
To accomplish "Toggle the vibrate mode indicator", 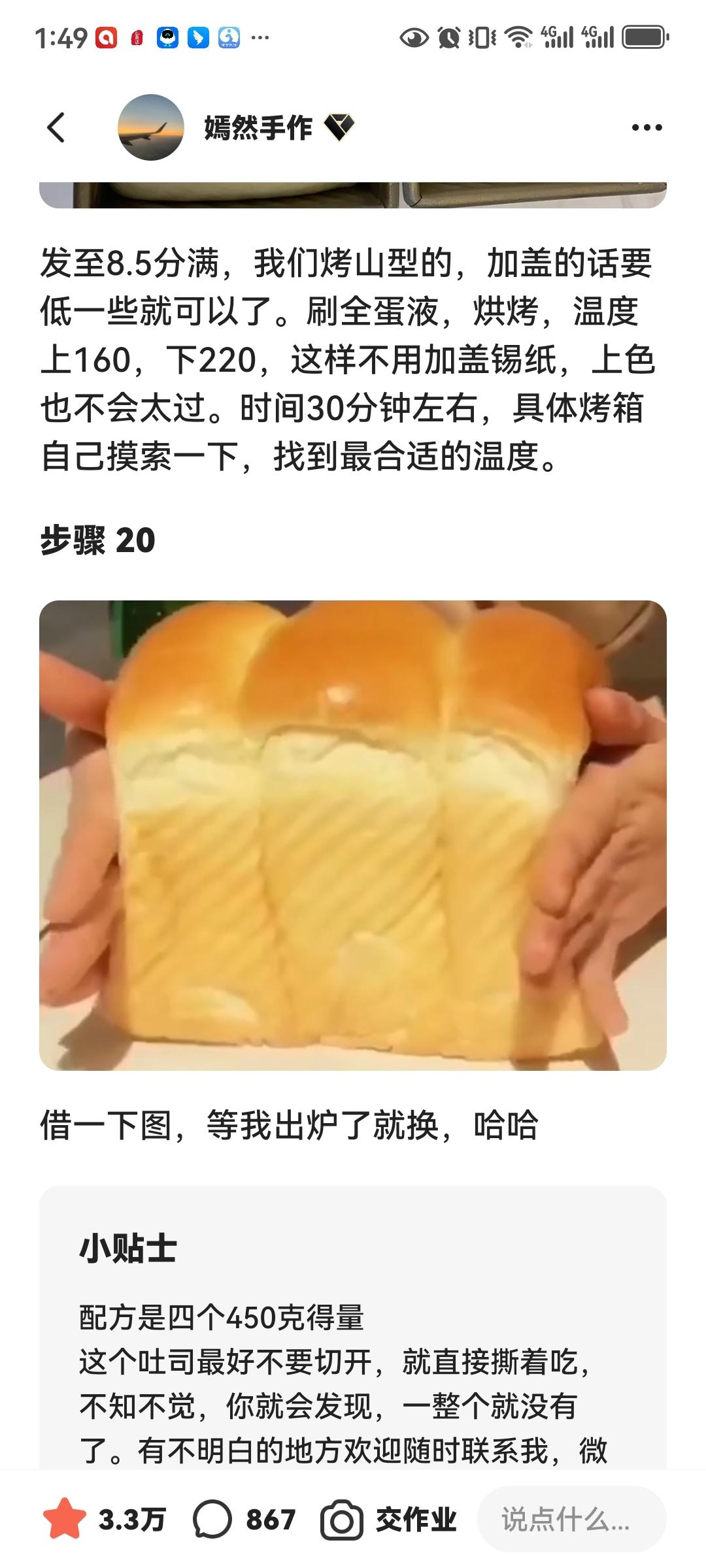I will pos(481,36).
